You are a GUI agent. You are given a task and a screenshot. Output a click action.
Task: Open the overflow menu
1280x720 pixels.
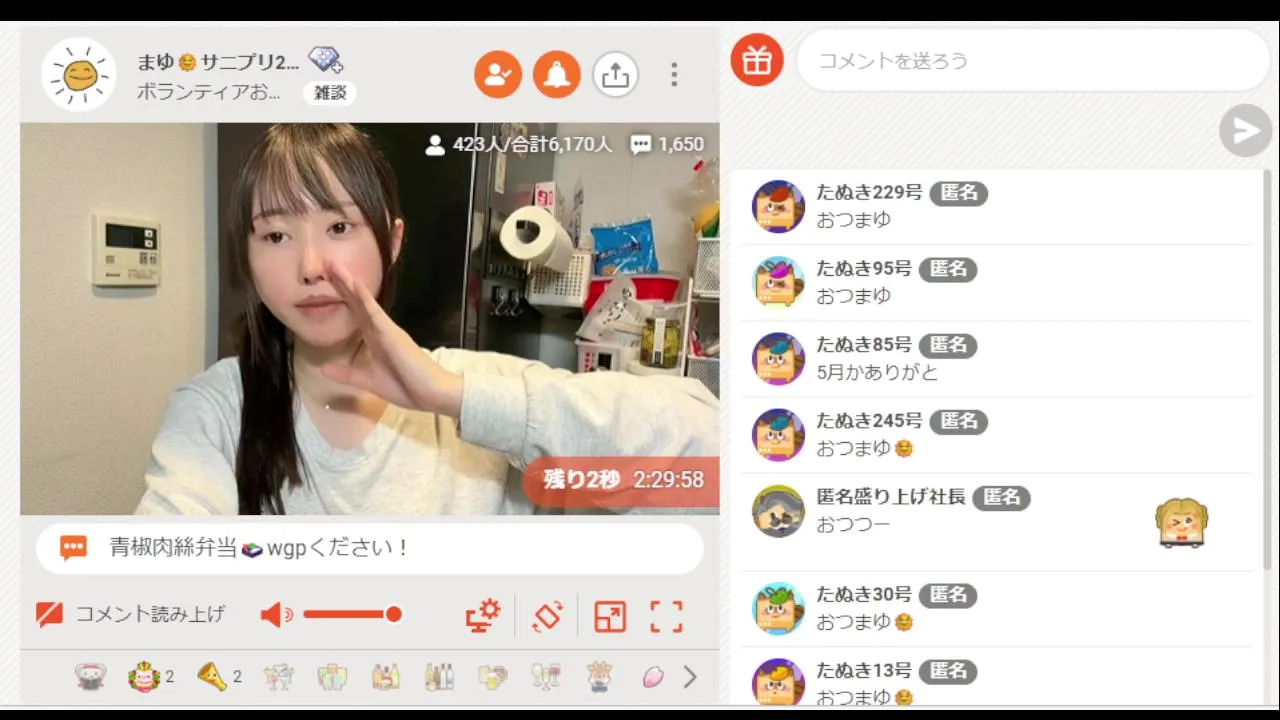coord(674,75)
